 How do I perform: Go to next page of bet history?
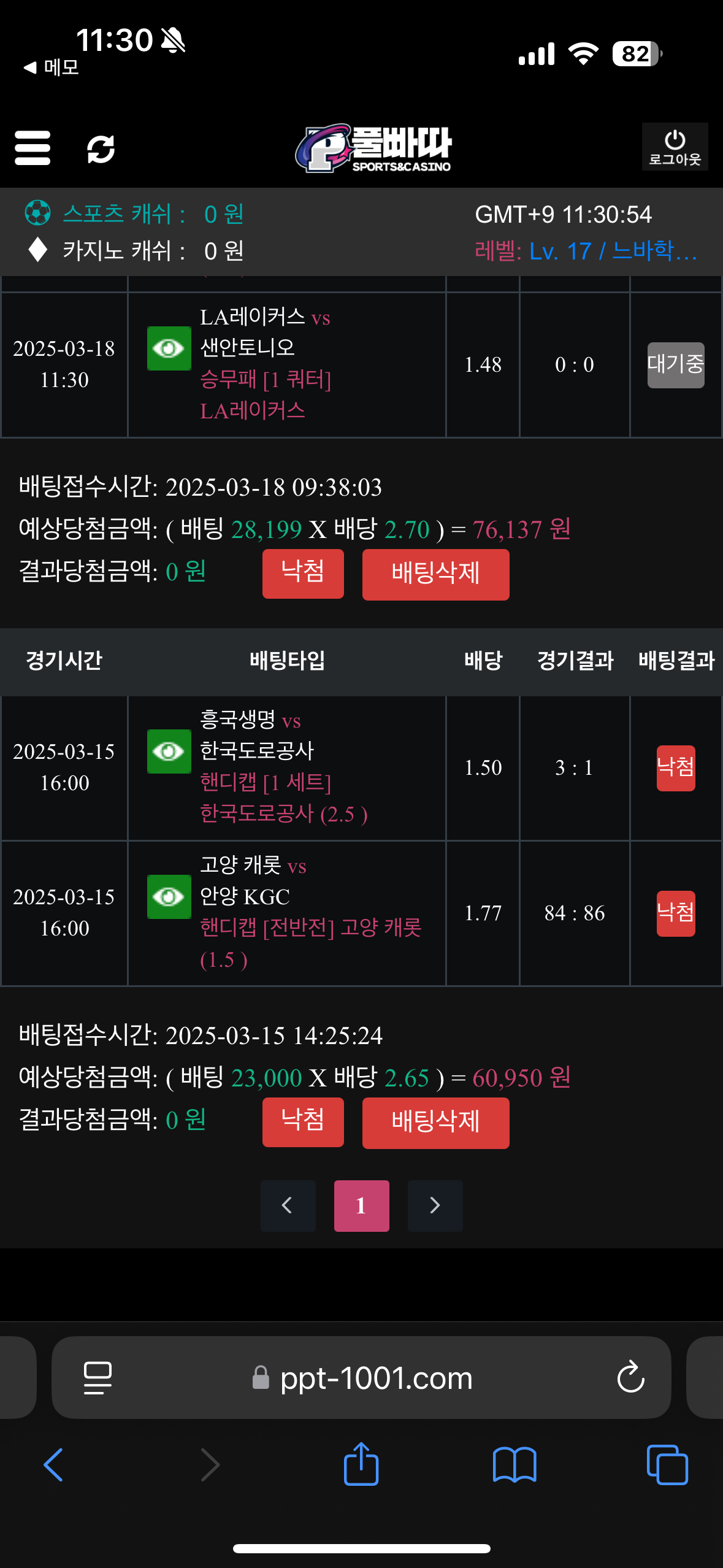tap(435, 1205)
